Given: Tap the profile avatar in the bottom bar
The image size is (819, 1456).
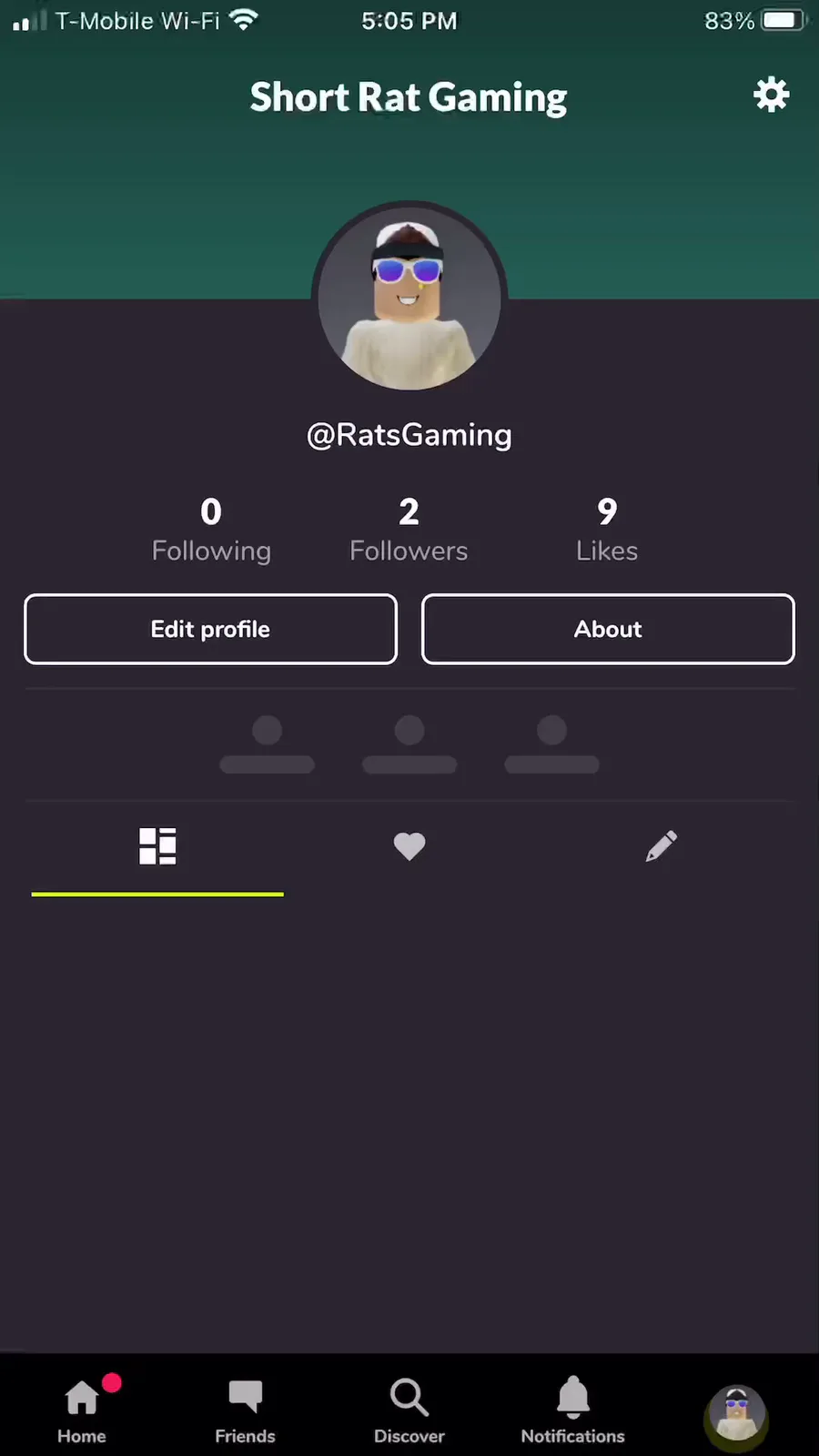Looking at the screenshot, I should 736,1415.
